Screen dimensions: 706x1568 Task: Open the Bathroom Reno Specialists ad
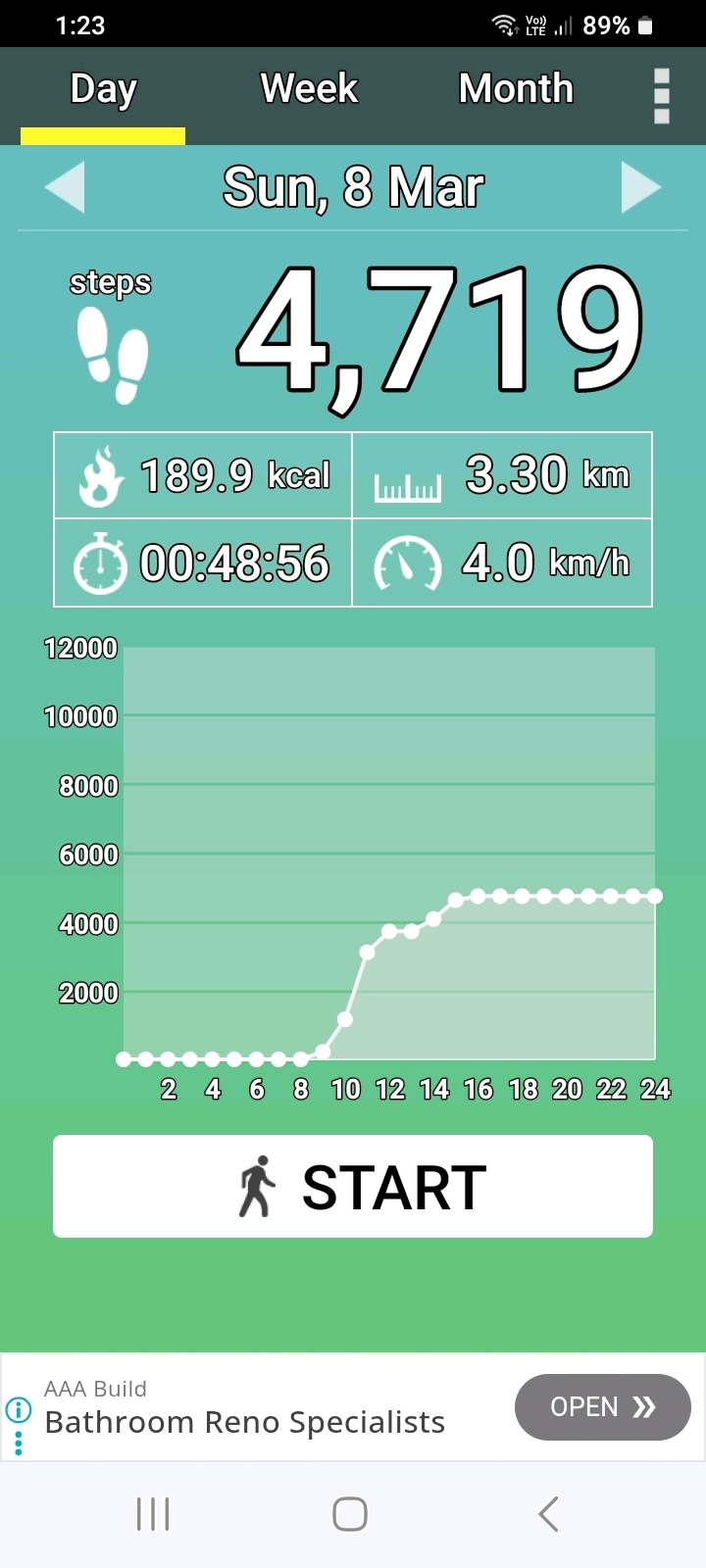tap(602, 1407)
